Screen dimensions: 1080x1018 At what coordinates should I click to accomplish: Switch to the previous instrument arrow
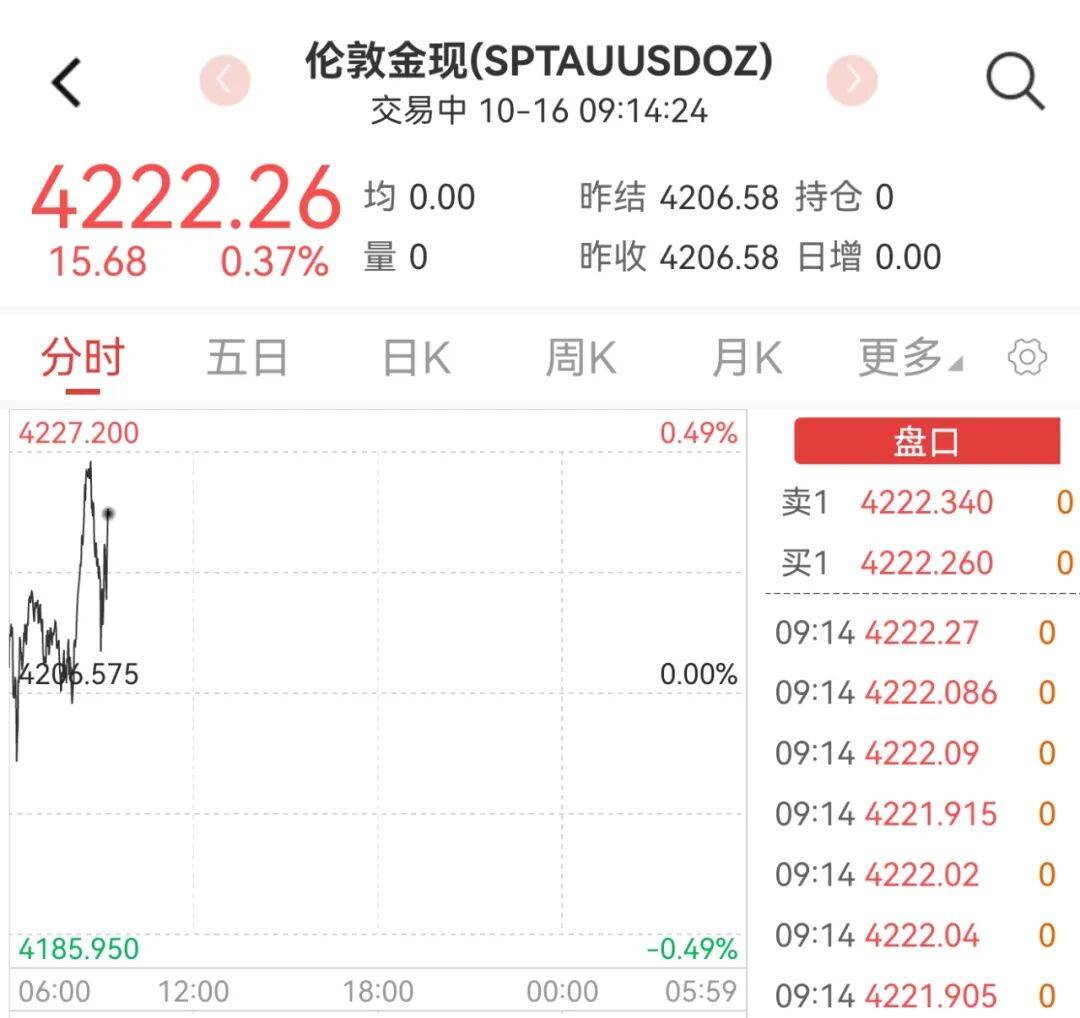pos(224,80)
